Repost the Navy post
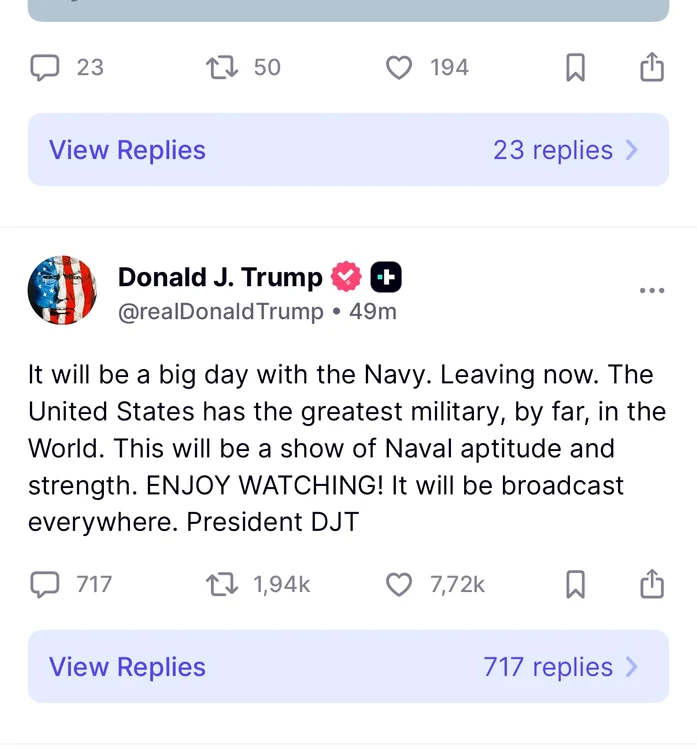697x750 pixels. click(222, 584)
